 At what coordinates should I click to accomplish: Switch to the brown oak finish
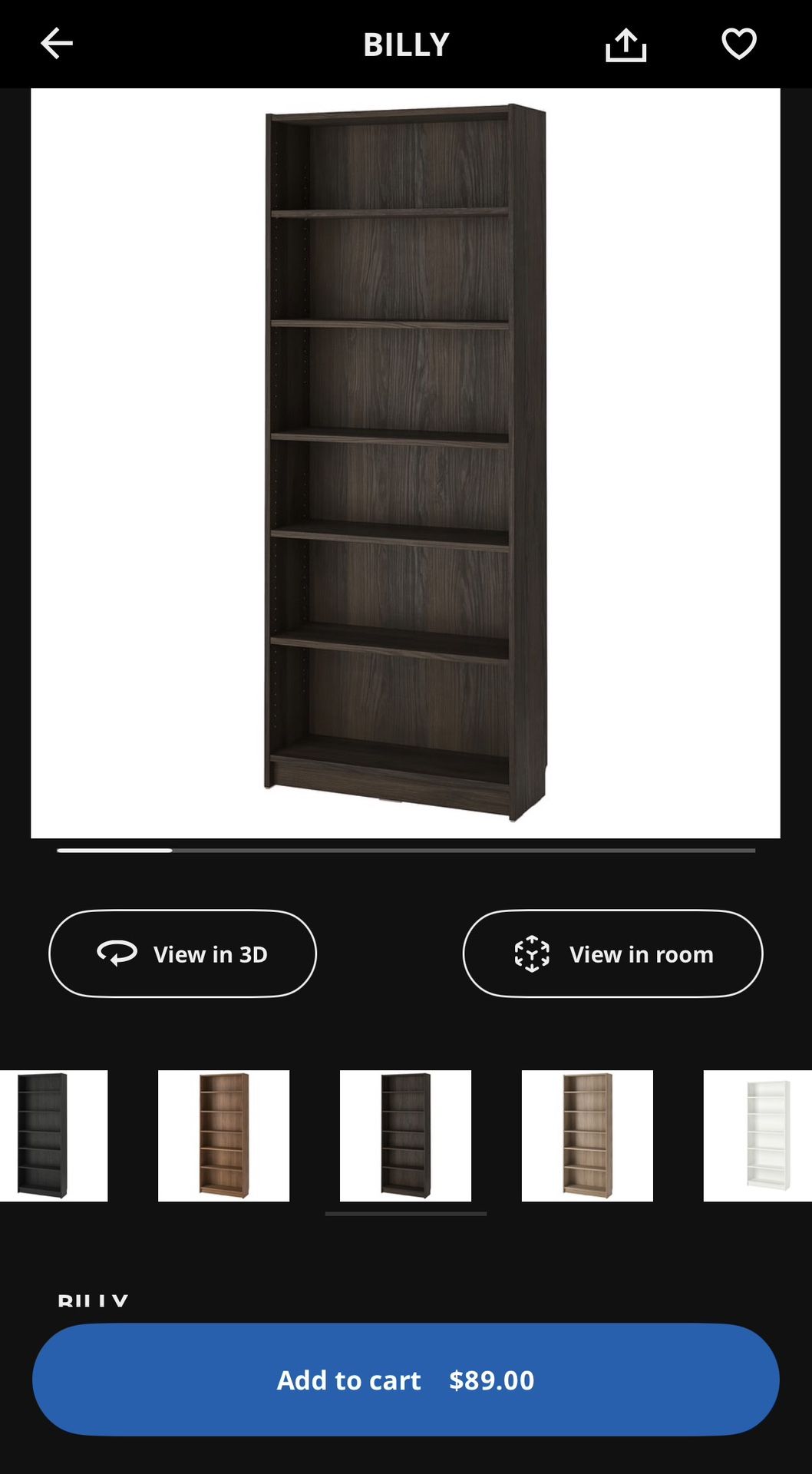[x=224, y=1130]
